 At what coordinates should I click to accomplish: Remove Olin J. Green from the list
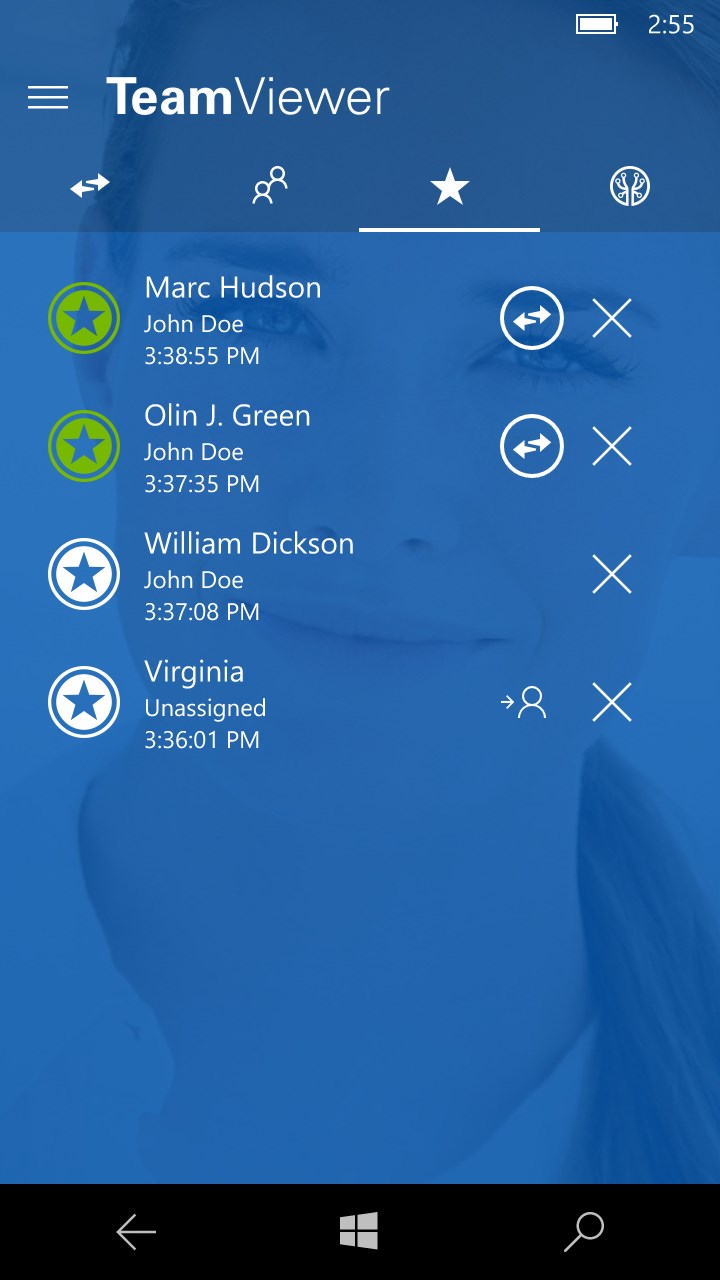click(612, 447)
